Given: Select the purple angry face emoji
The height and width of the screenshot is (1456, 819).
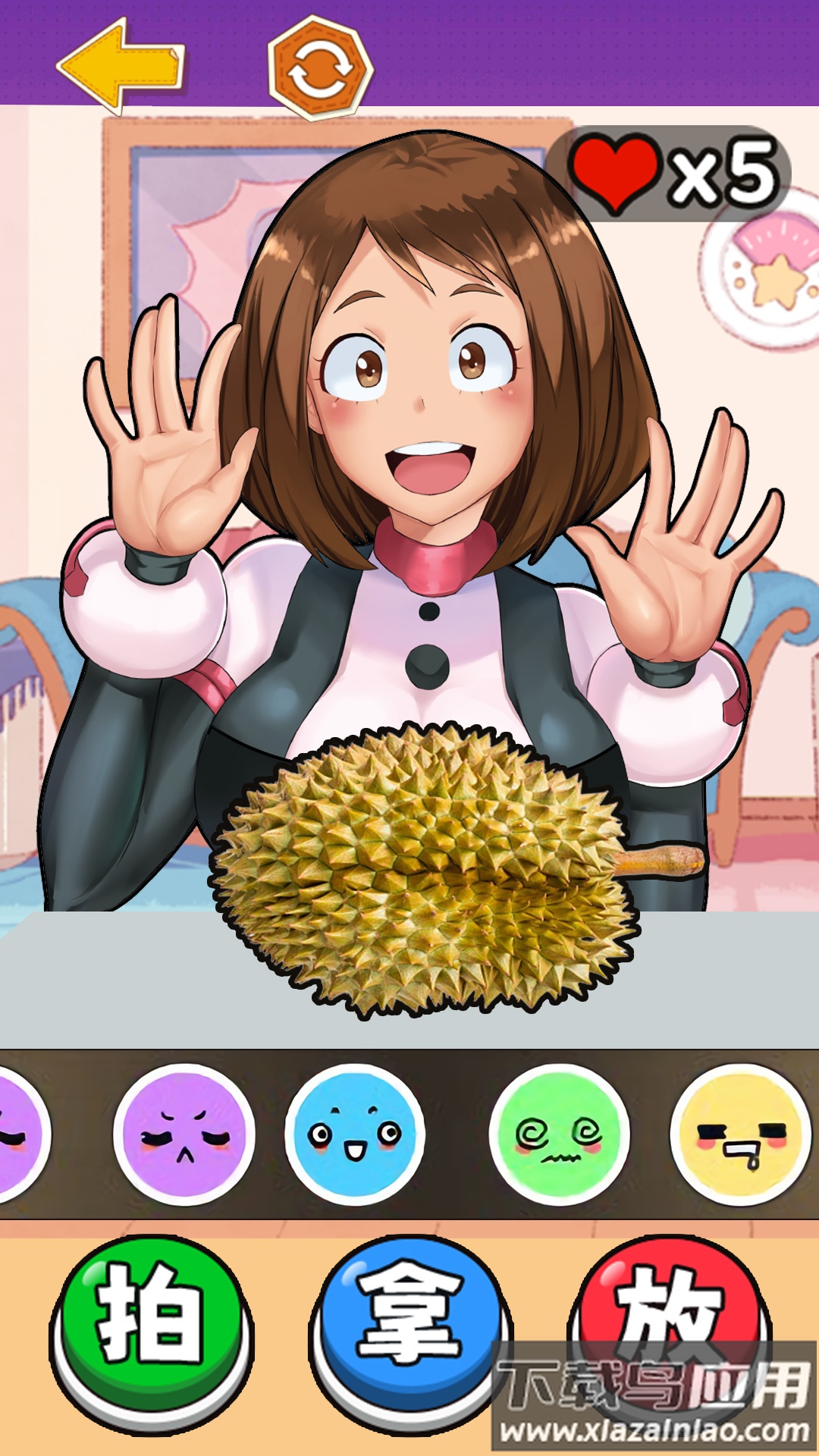Looking at the screenshot, I should tap(184, 1134).
